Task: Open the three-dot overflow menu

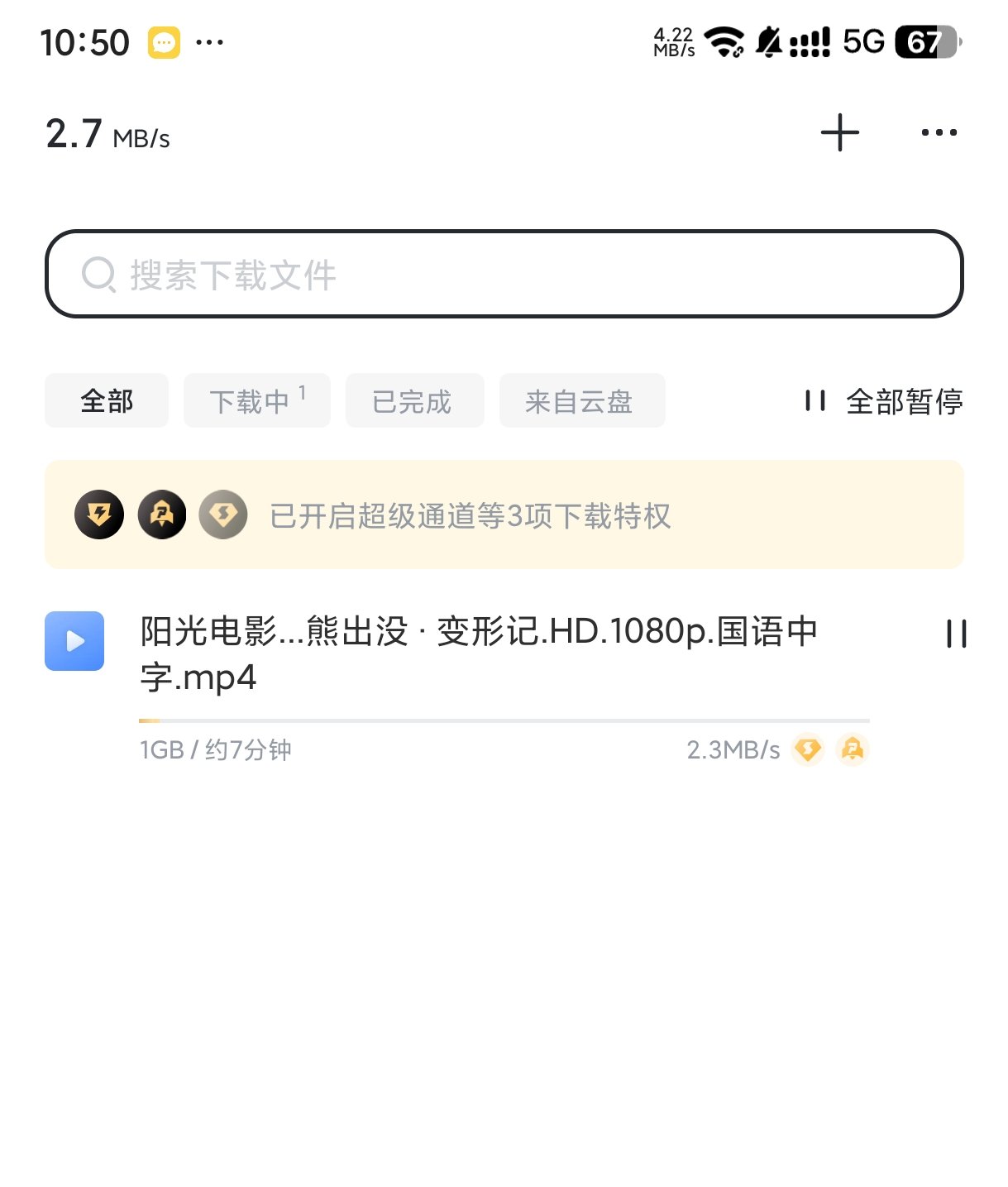Action: (939, 133)
